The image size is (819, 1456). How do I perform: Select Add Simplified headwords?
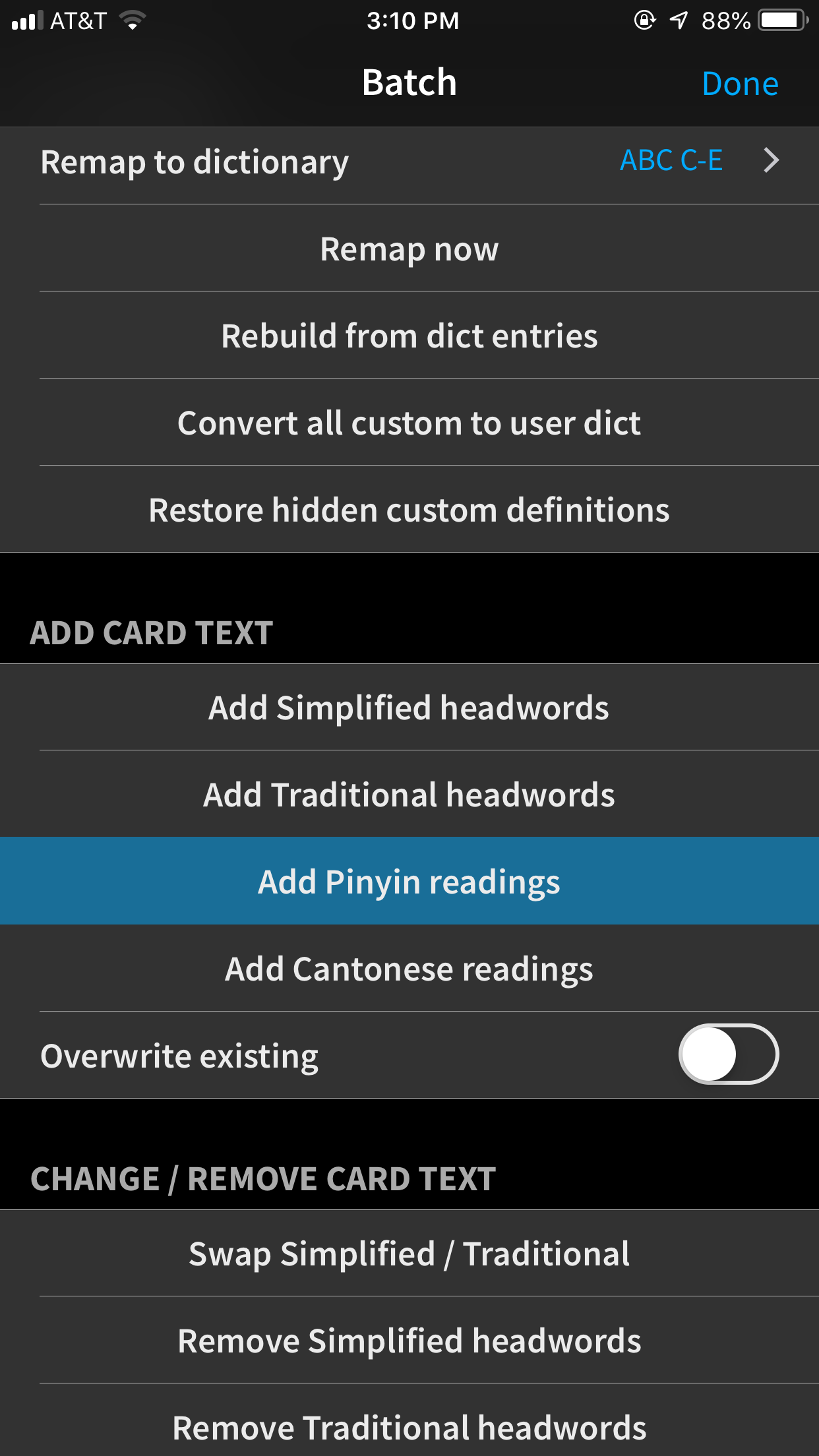(409, 708)
